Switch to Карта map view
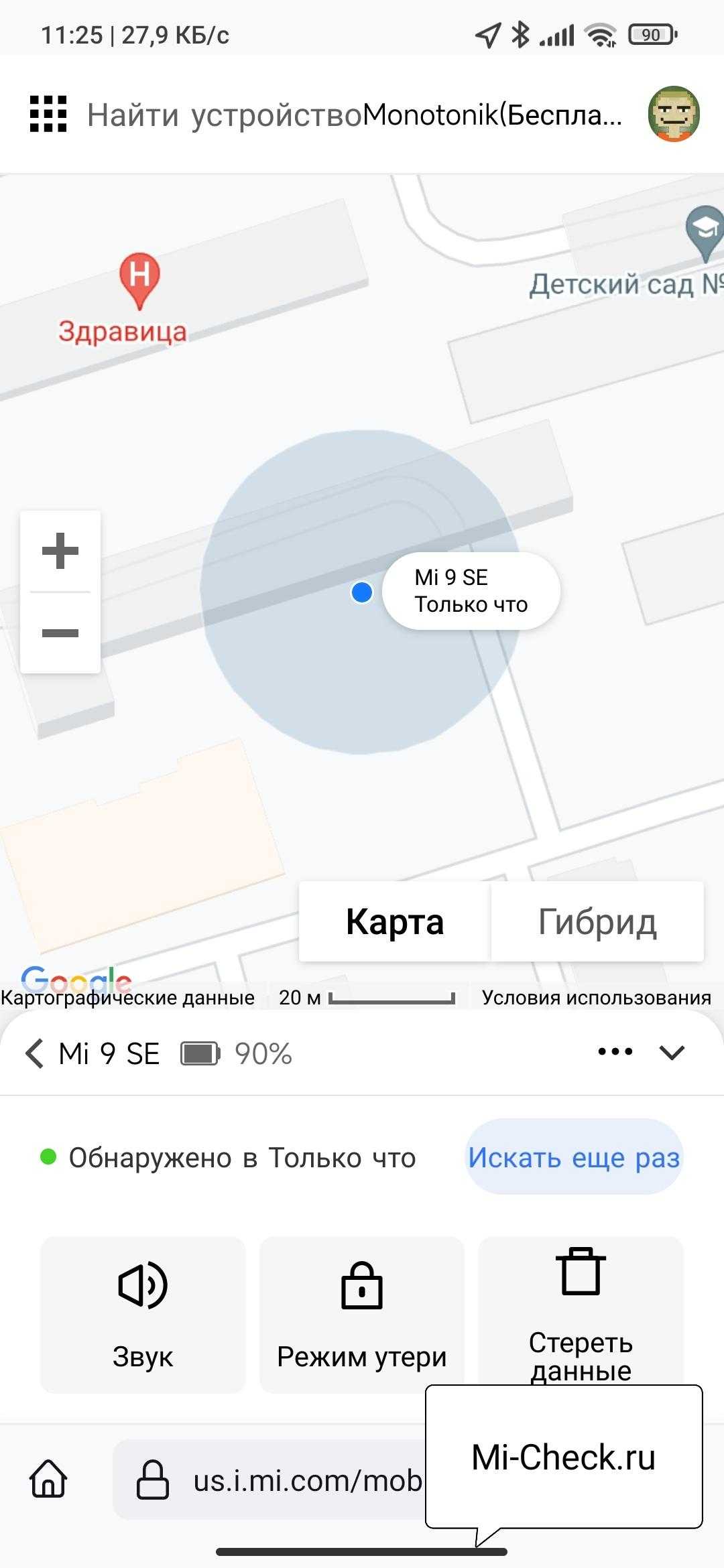The width and height of the screenshot is (724, 1568). click(394, 922)
